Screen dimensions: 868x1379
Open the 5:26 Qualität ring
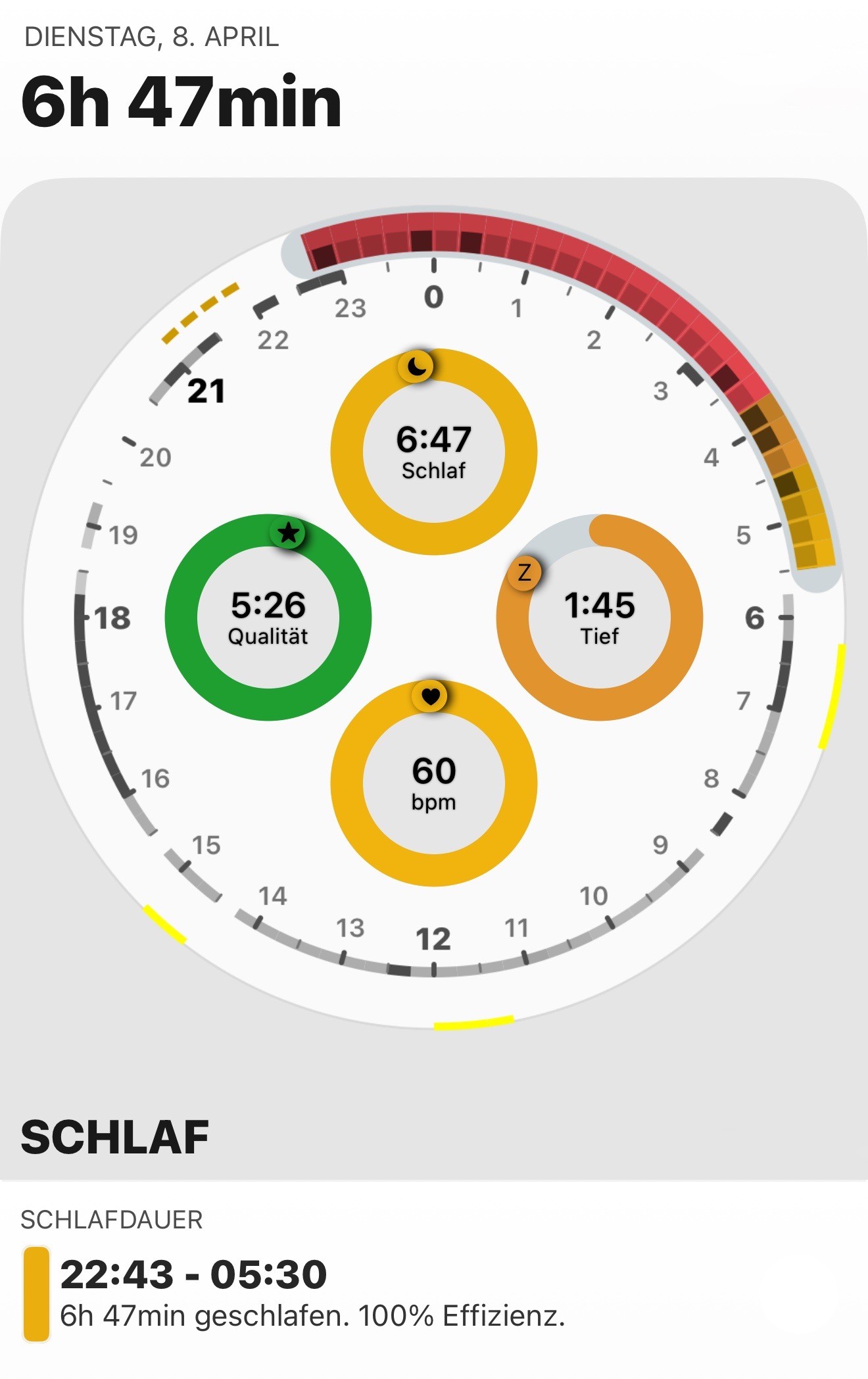point(268,618)
